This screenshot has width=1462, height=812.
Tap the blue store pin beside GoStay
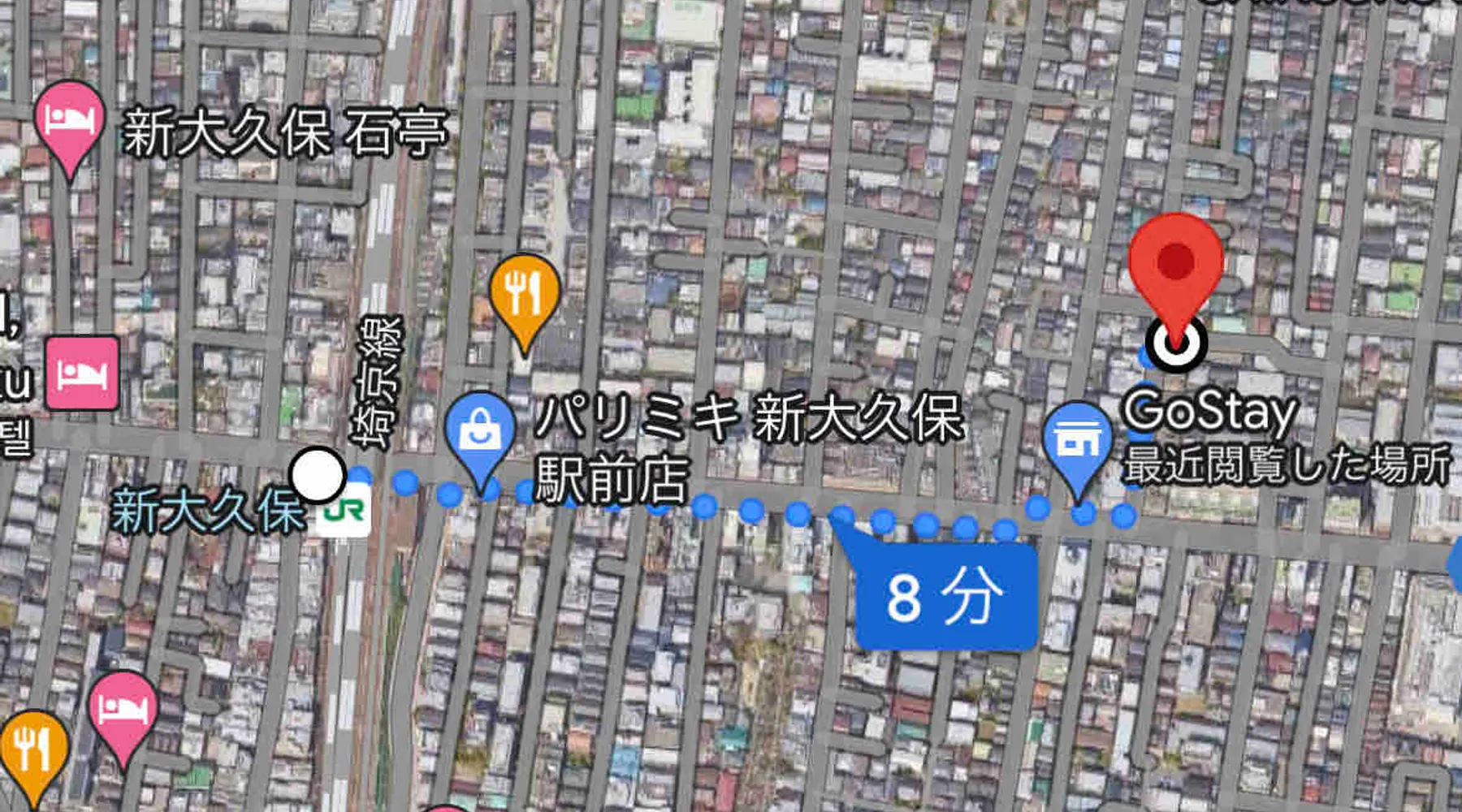click(1077, 441)
